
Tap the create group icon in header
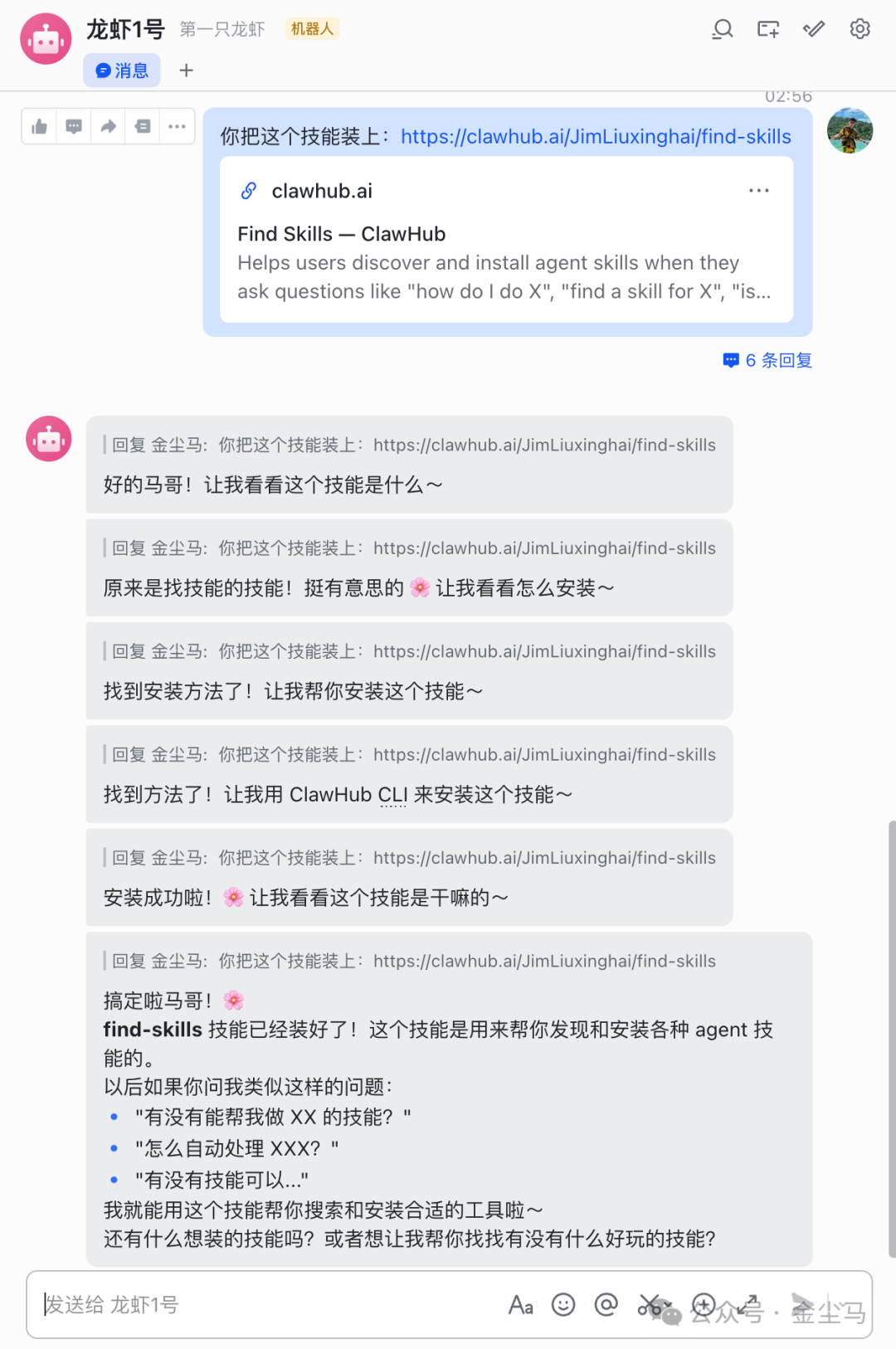tap(768, 30)
